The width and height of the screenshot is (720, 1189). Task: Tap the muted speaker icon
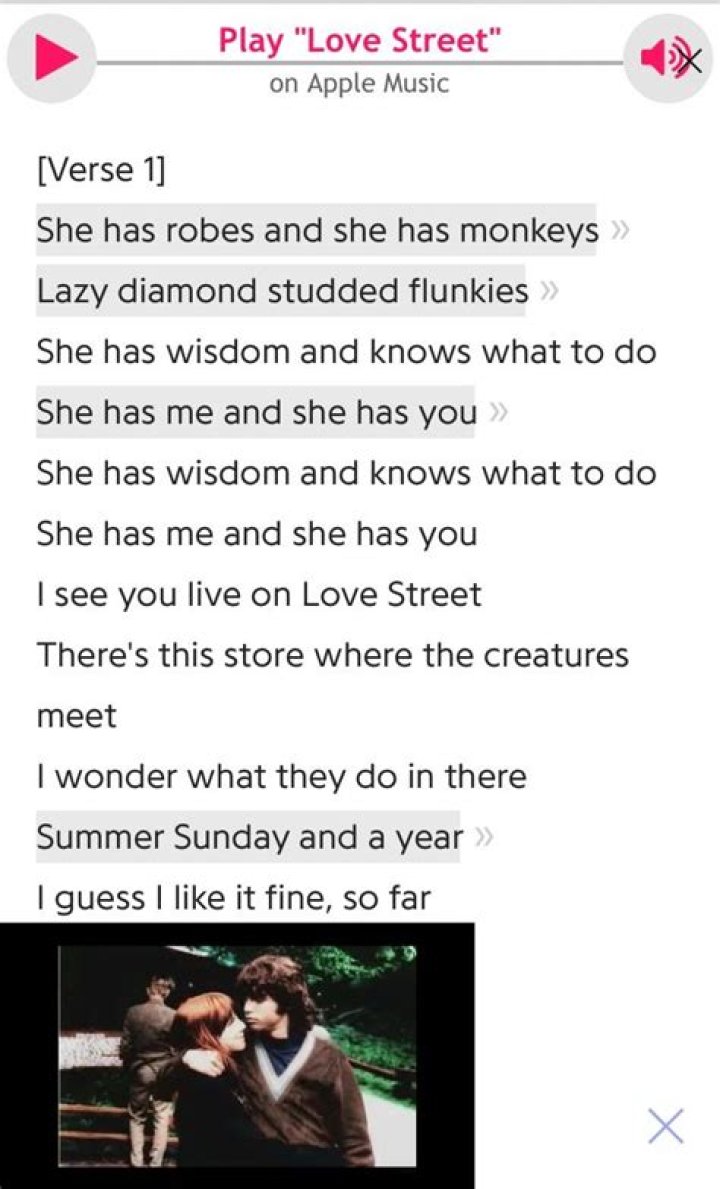[x=667, y=59]
